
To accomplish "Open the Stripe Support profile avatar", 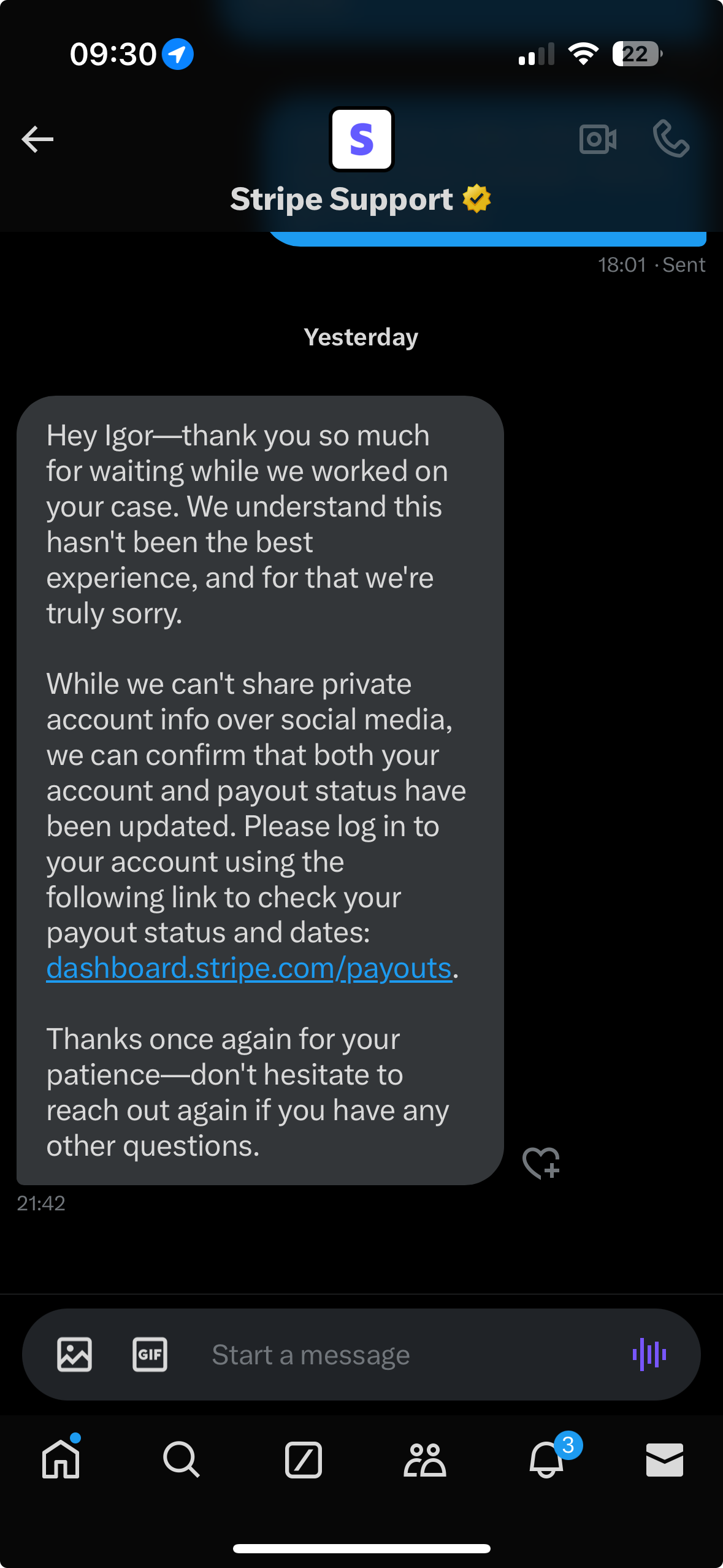I will tap(362, 139).
